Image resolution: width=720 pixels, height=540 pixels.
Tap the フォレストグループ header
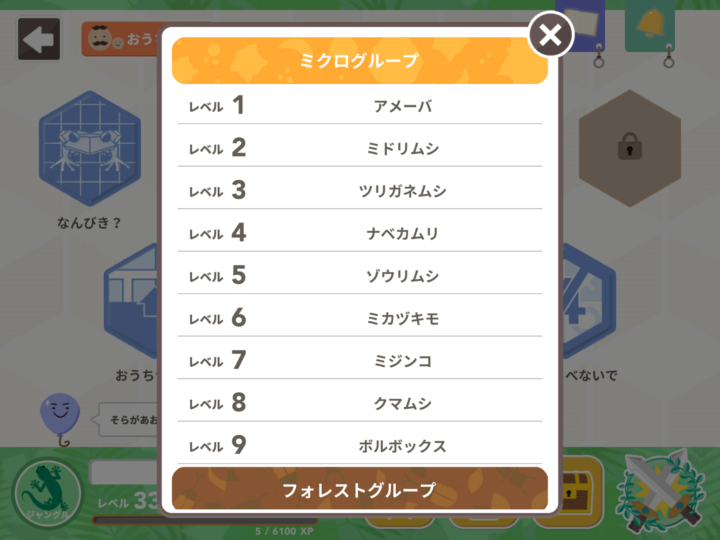click(359, 490)
